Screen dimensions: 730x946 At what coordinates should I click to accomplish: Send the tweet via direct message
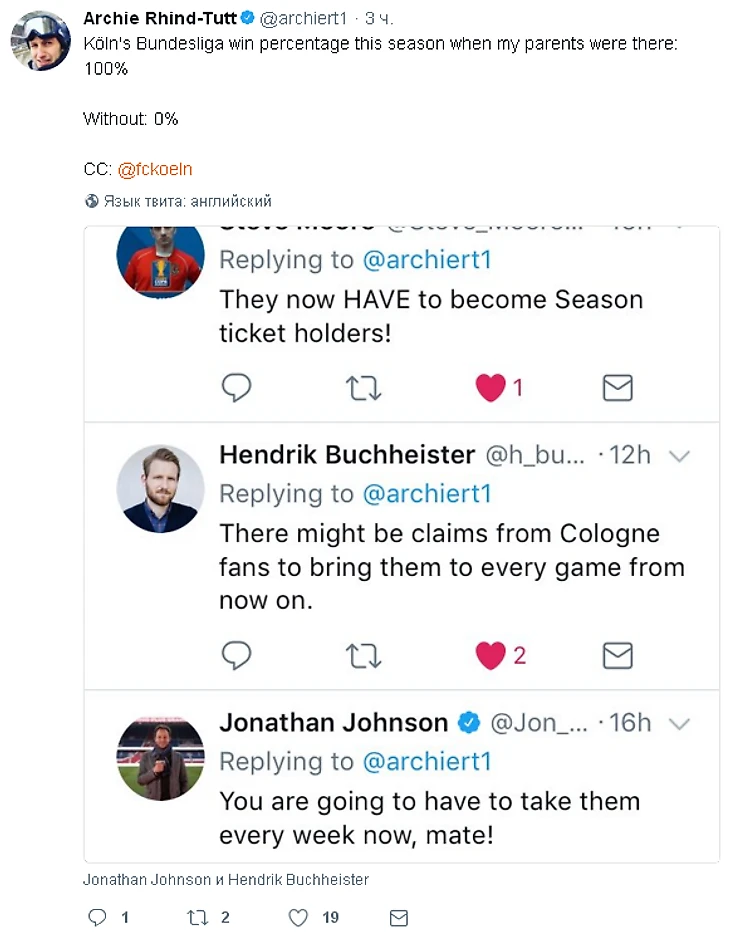(x=398, y=917)
